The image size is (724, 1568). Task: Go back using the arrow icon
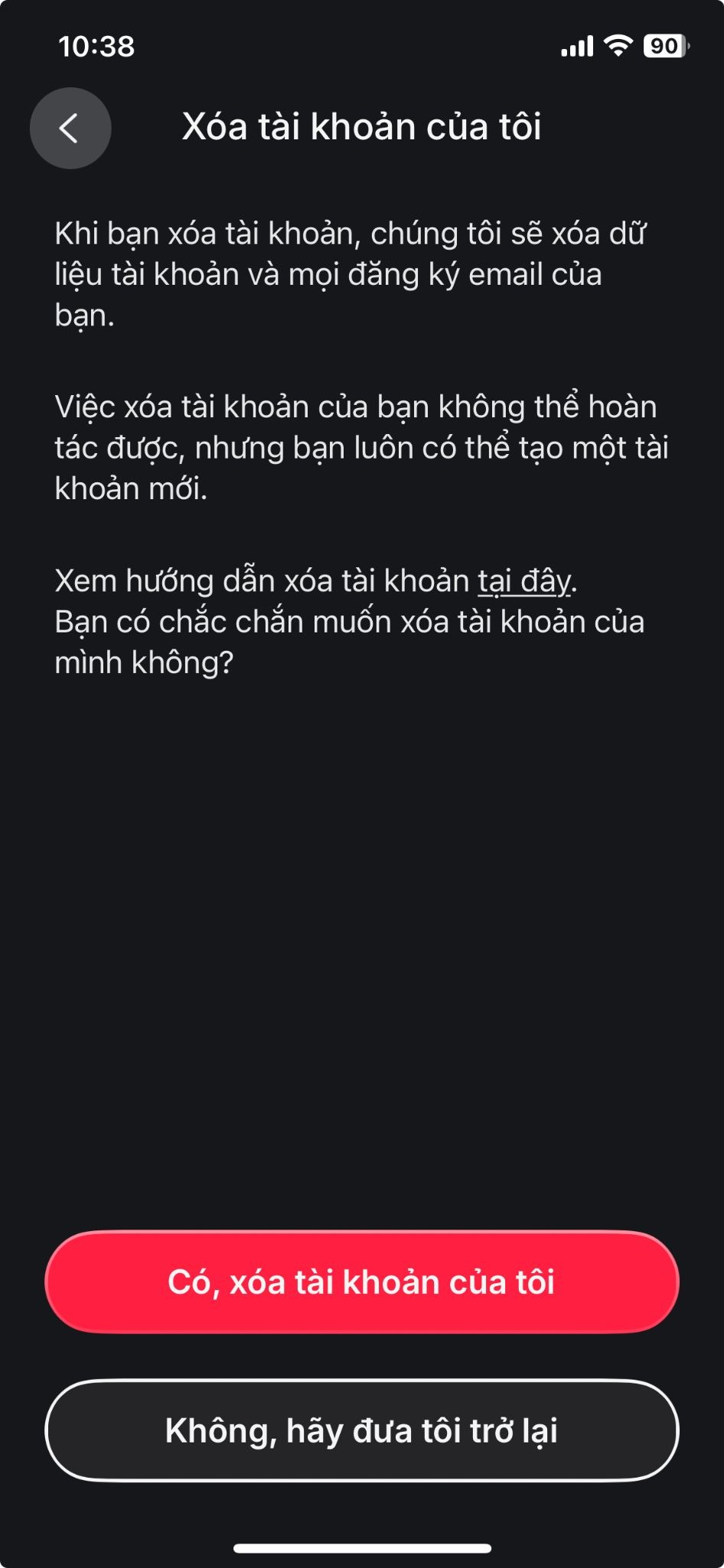(70, 128)
